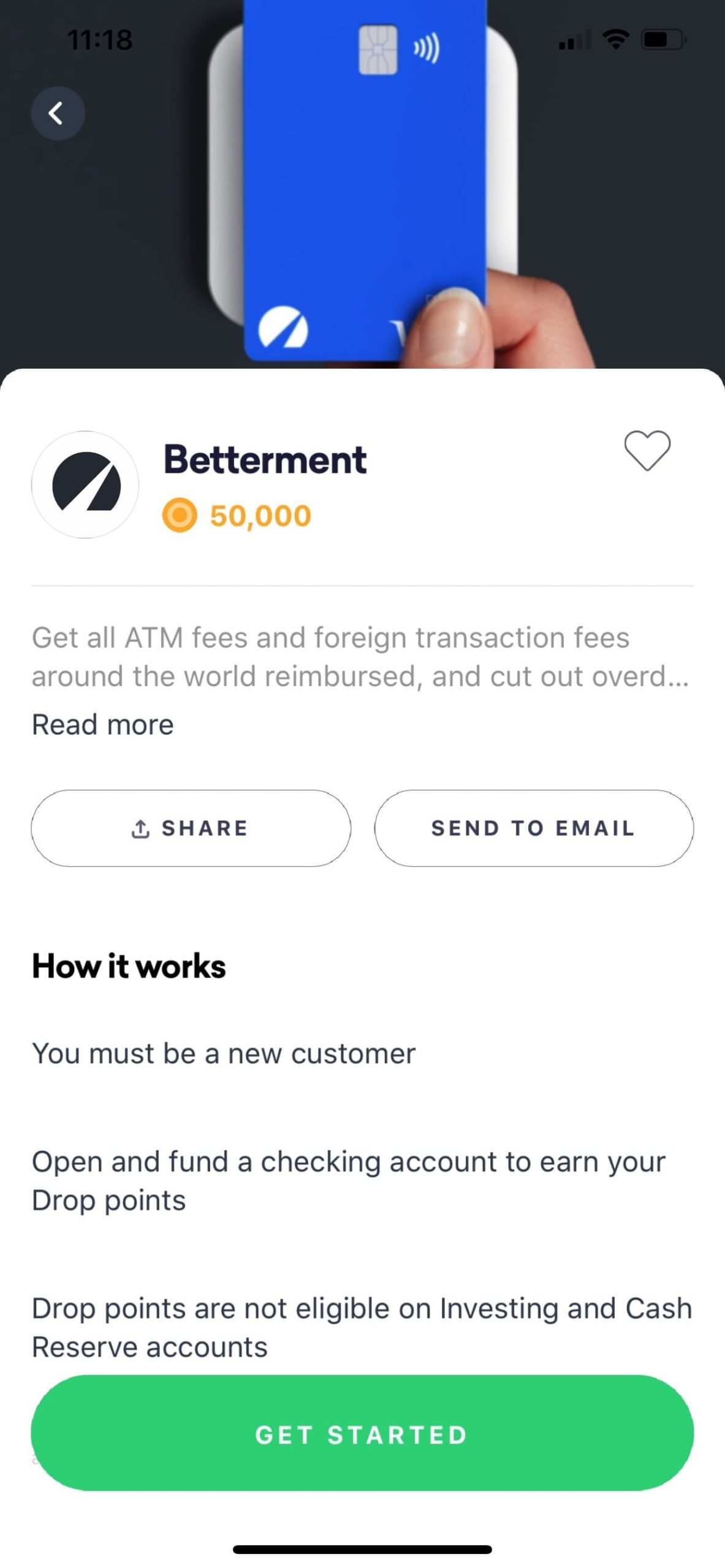Image resolution: width=725 pixels, height=1568 pixels.
Task: Expand the truncated ATM fees description
Action: 102,724
